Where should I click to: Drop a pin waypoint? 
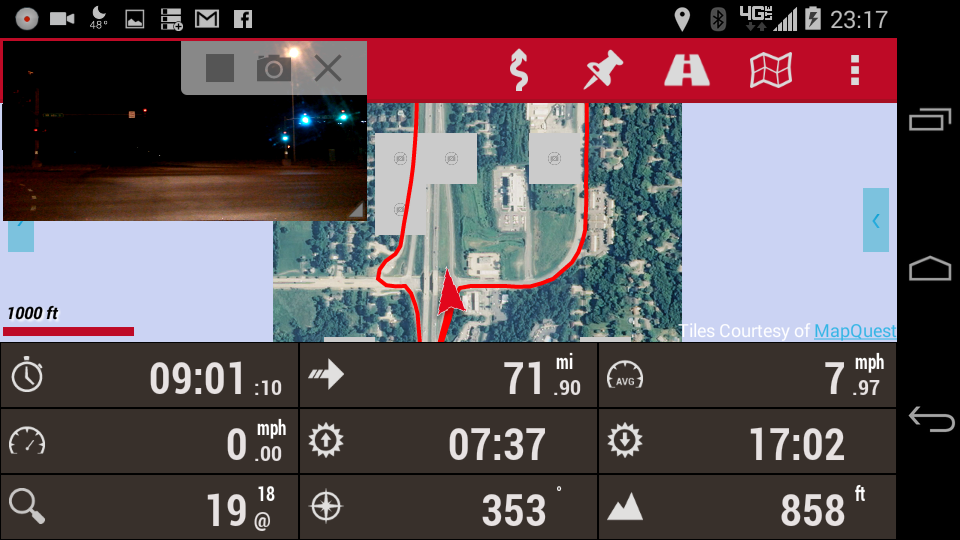(x=603, y=70)
